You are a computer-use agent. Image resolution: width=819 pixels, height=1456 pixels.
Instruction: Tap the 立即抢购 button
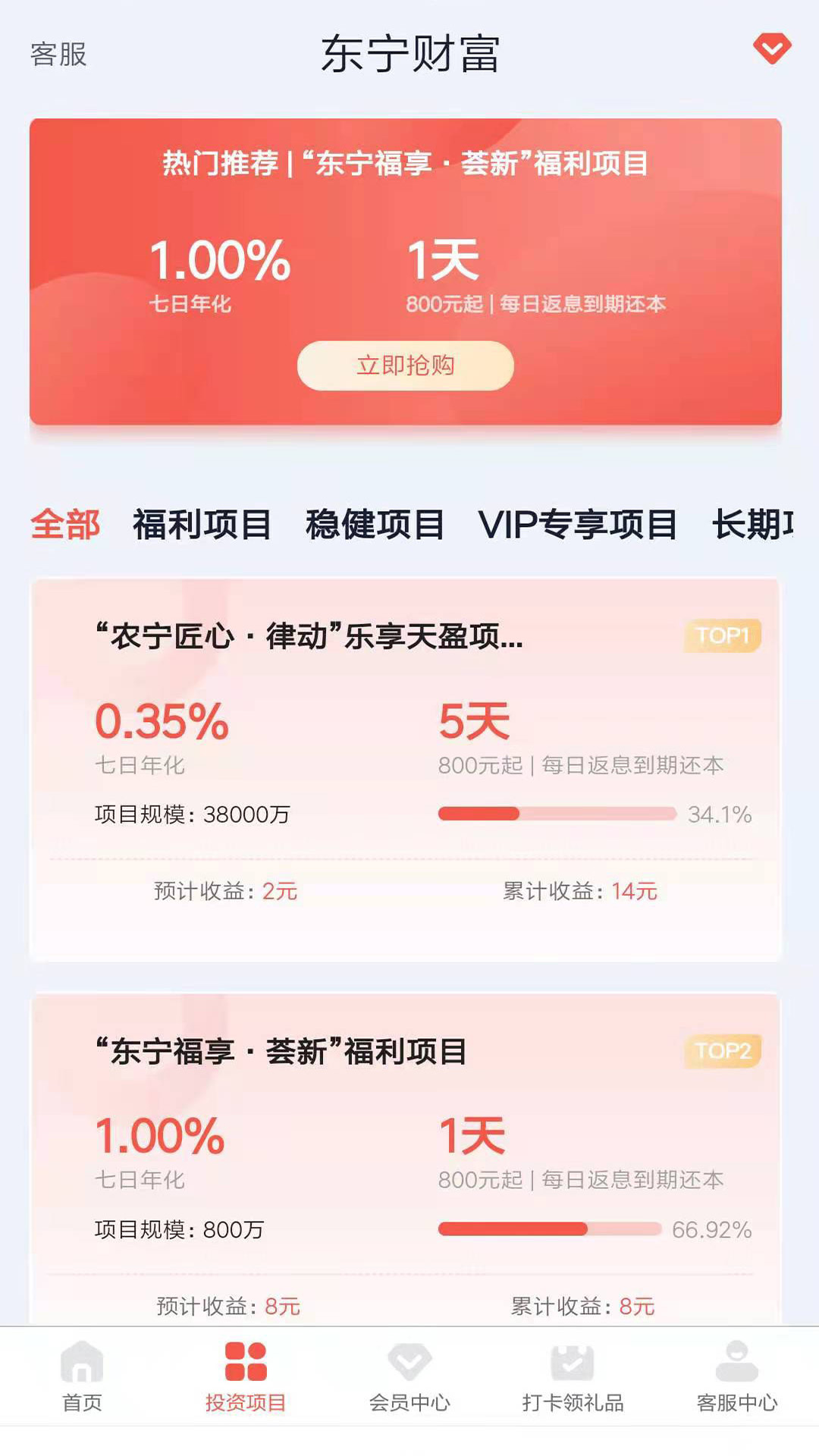pos(406,366)
